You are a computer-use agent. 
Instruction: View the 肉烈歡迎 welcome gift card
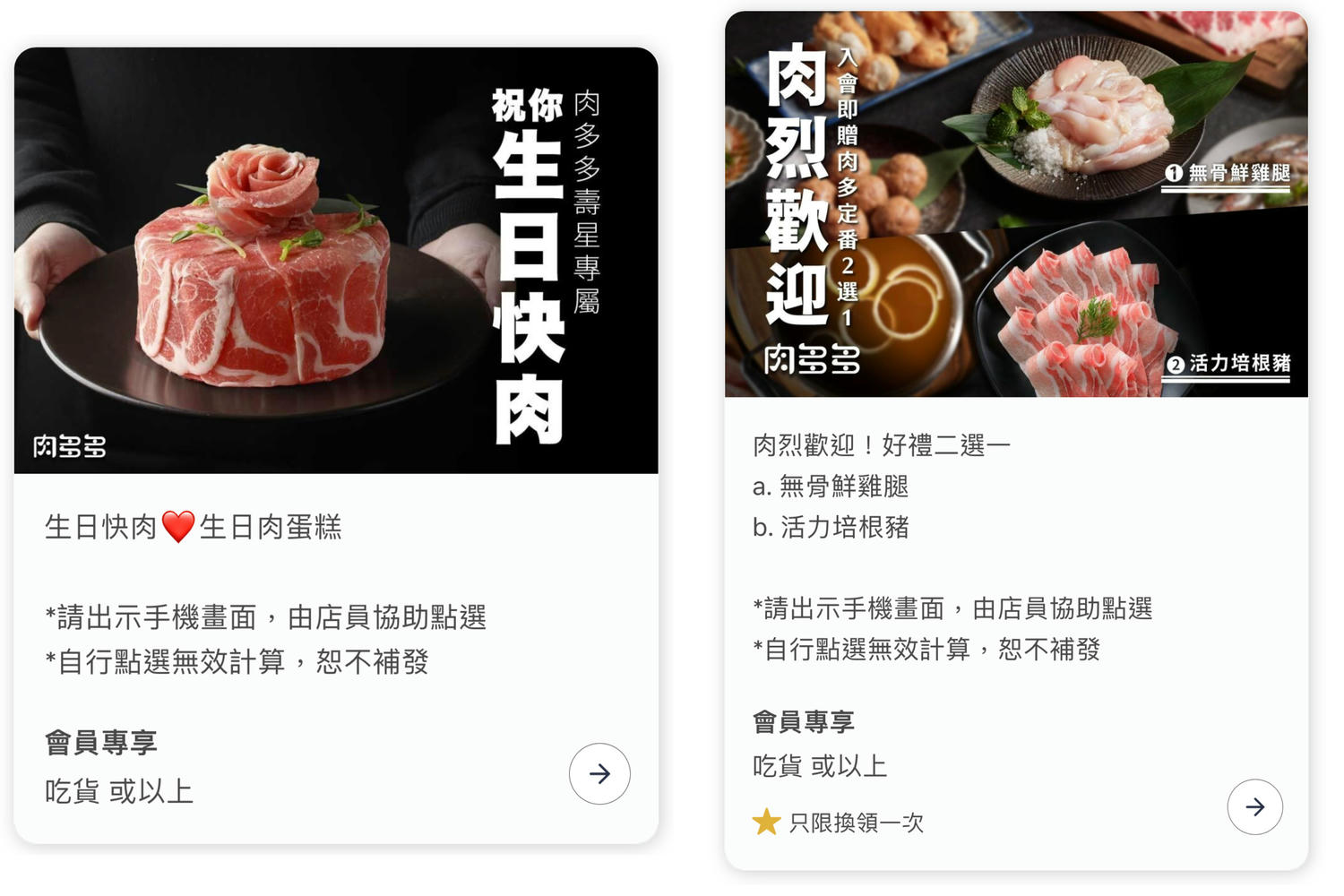pos(1015,204)
